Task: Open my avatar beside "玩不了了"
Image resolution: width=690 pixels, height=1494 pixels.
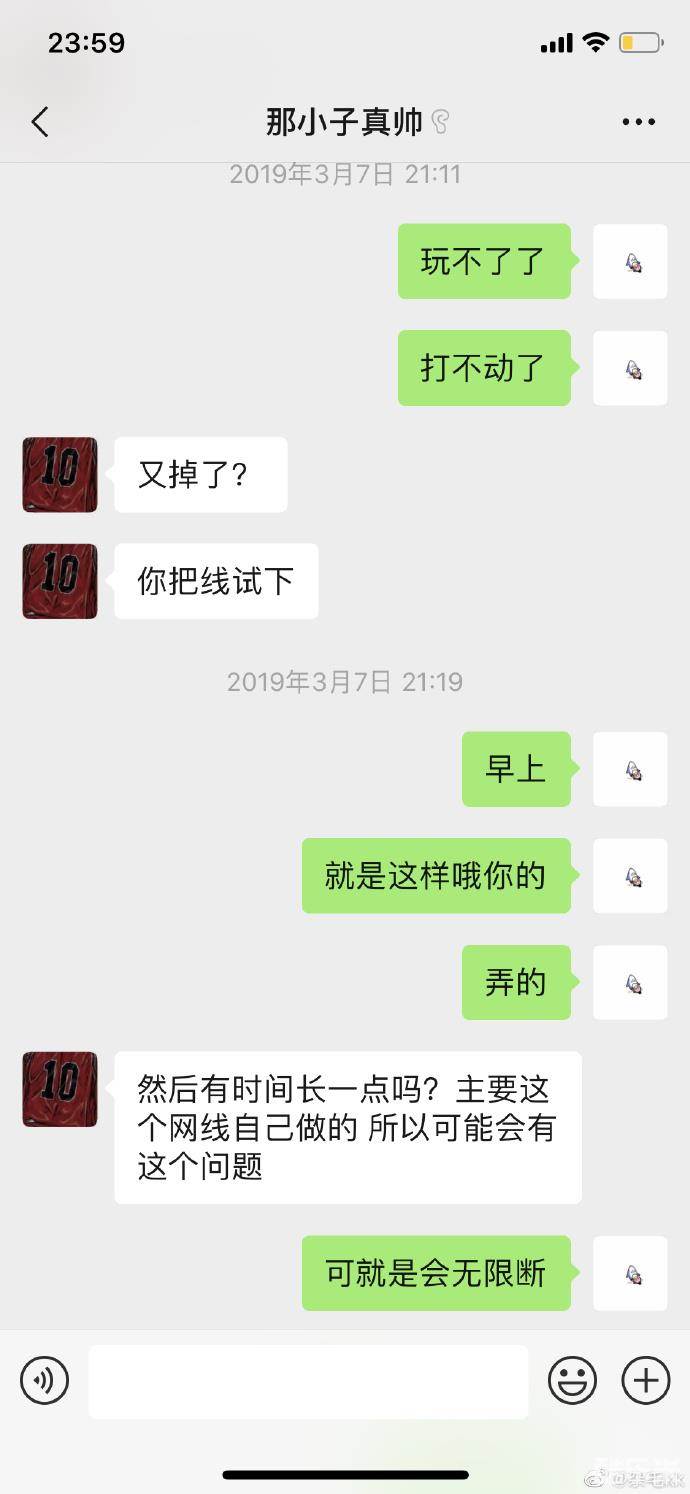Action: [x=630, y=262]
